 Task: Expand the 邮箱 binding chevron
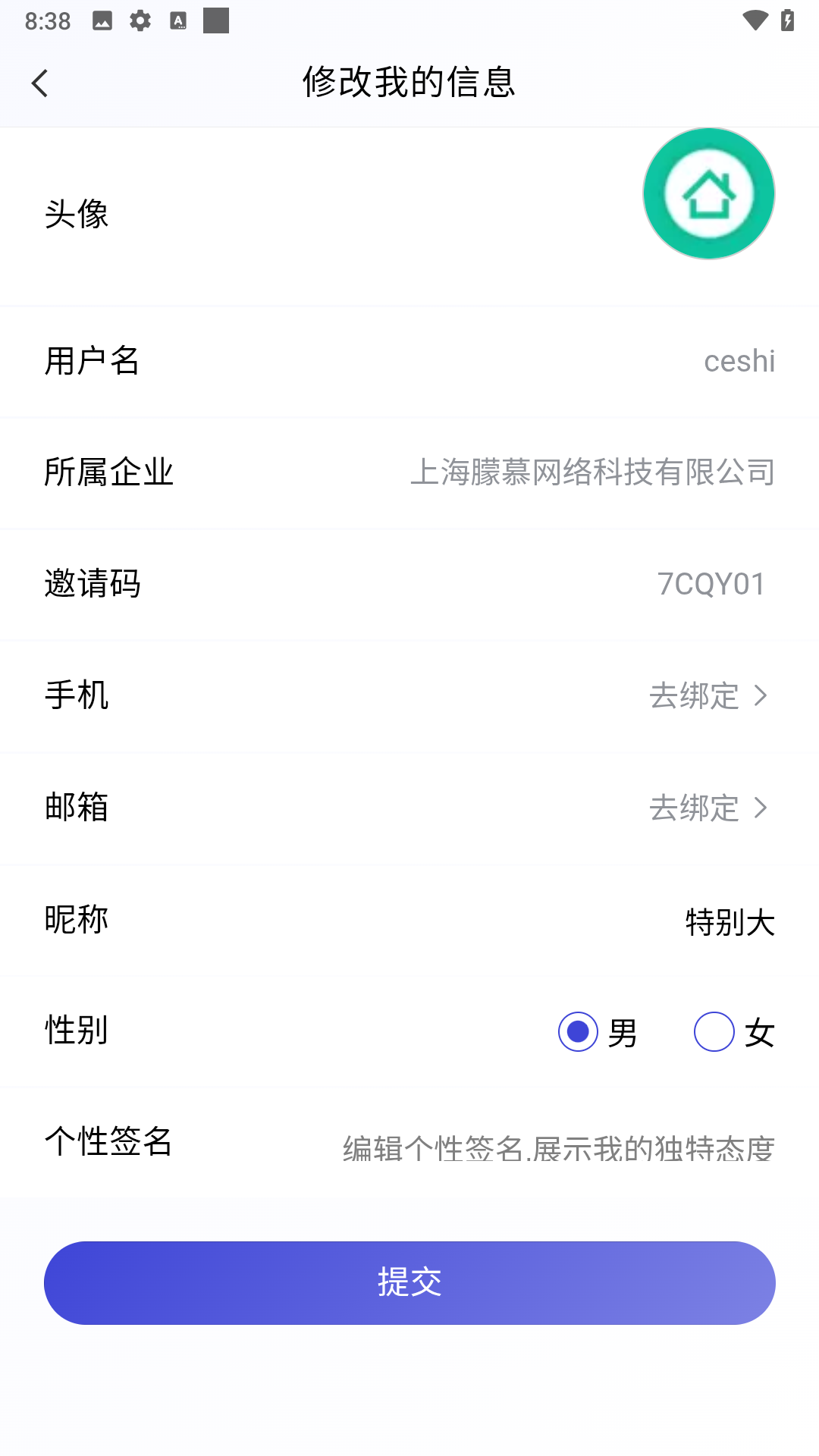tap(761, 808)
